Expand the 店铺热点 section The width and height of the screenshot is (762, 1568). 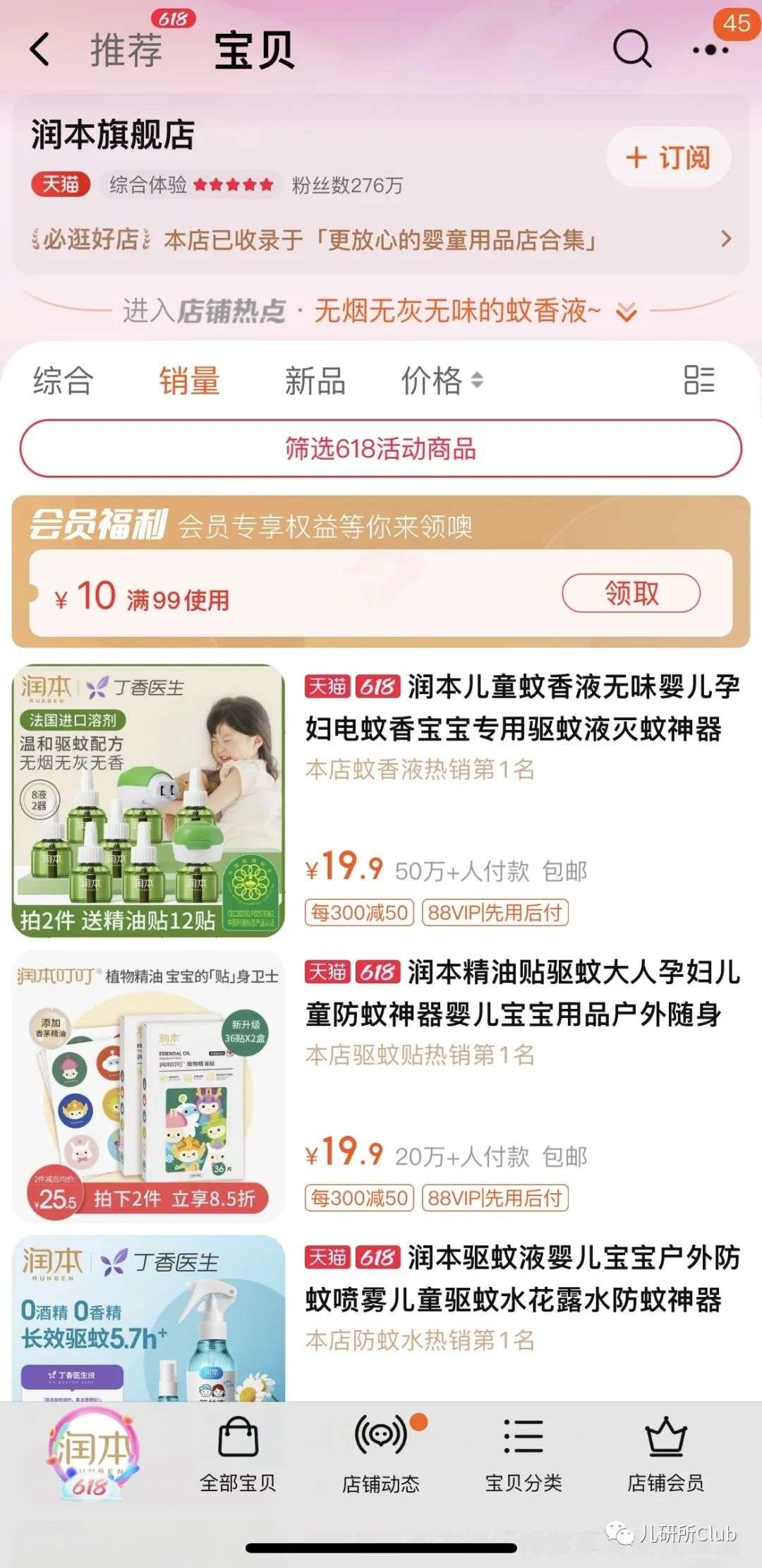click(x=626, y=311)
